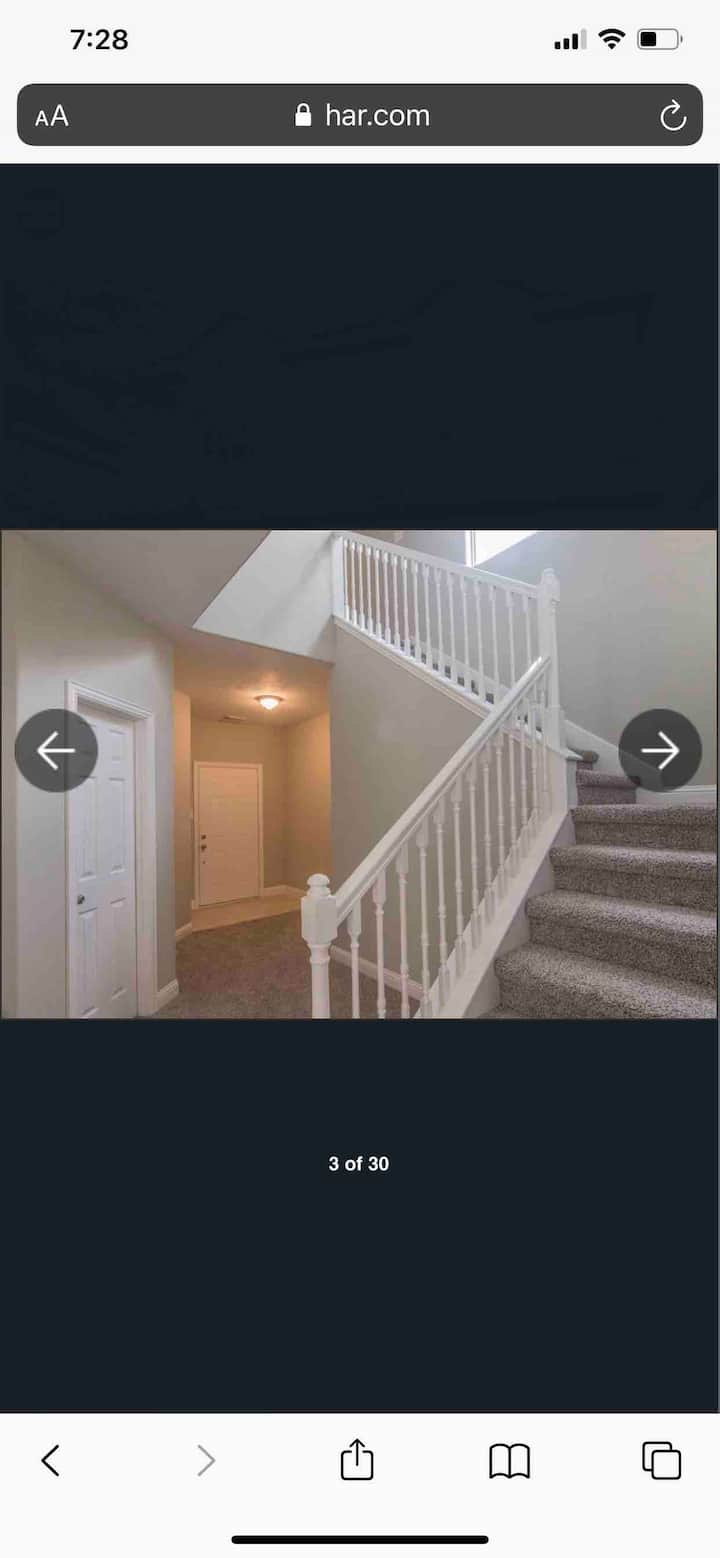This screenshot has height=1558, width=720.
Task: Go back to the previous photo
Action: tap(56, 750)
